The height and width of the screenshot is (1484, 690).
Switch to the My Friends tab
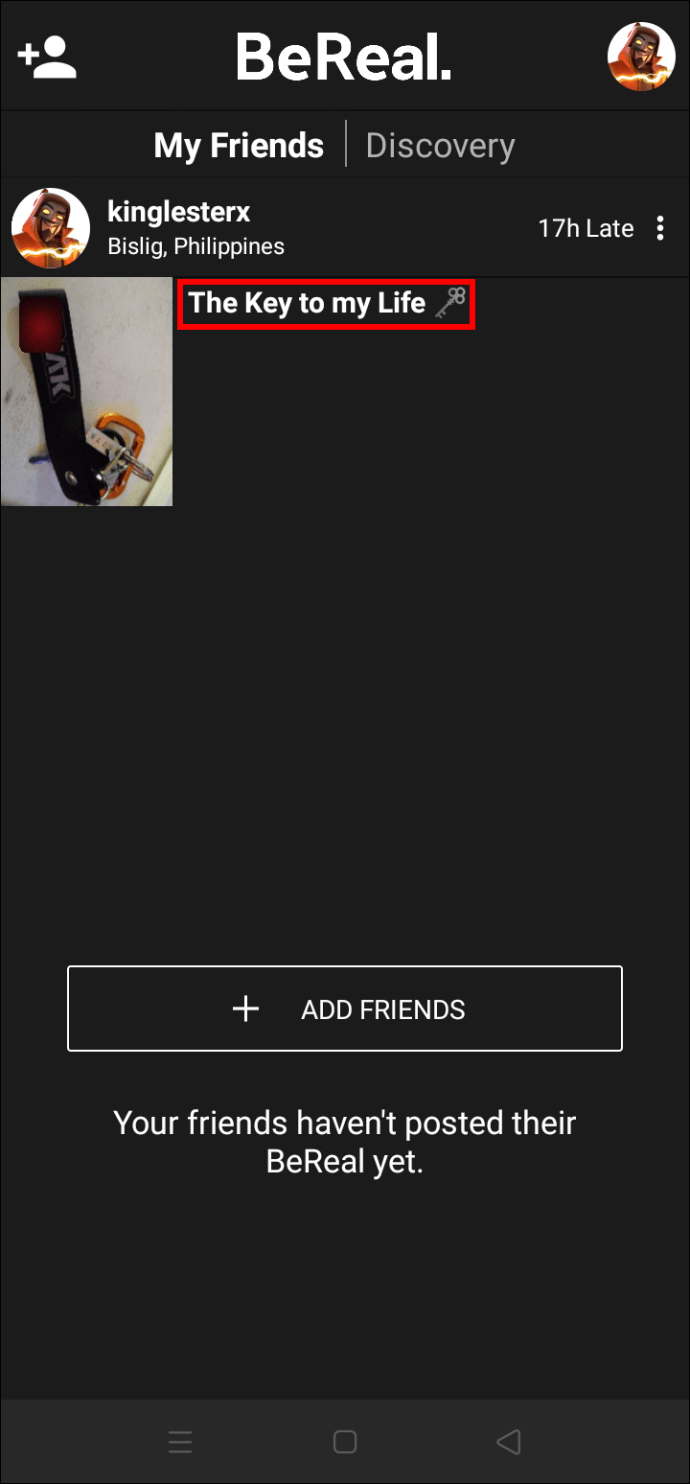238,146
